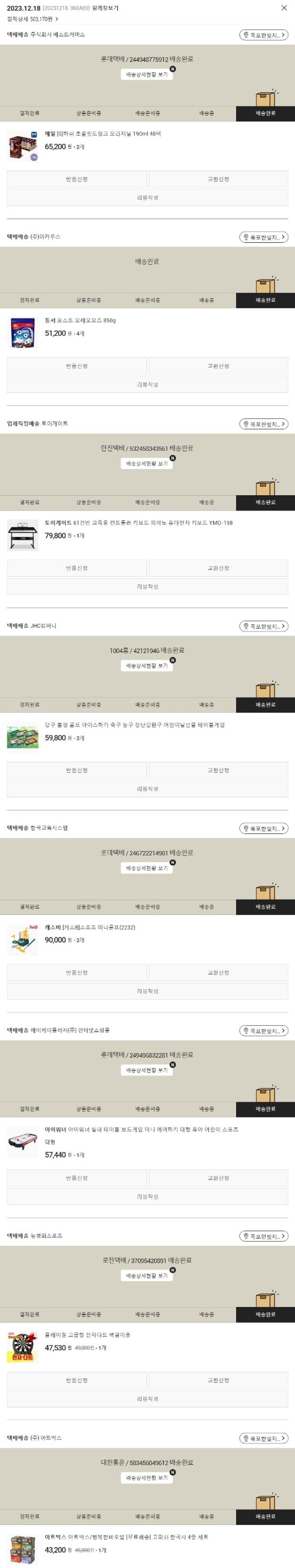View 배송상세현황 for 대한통운 shipment
The height and width of the screenshot is (1568, 295).
(147, 1477)
